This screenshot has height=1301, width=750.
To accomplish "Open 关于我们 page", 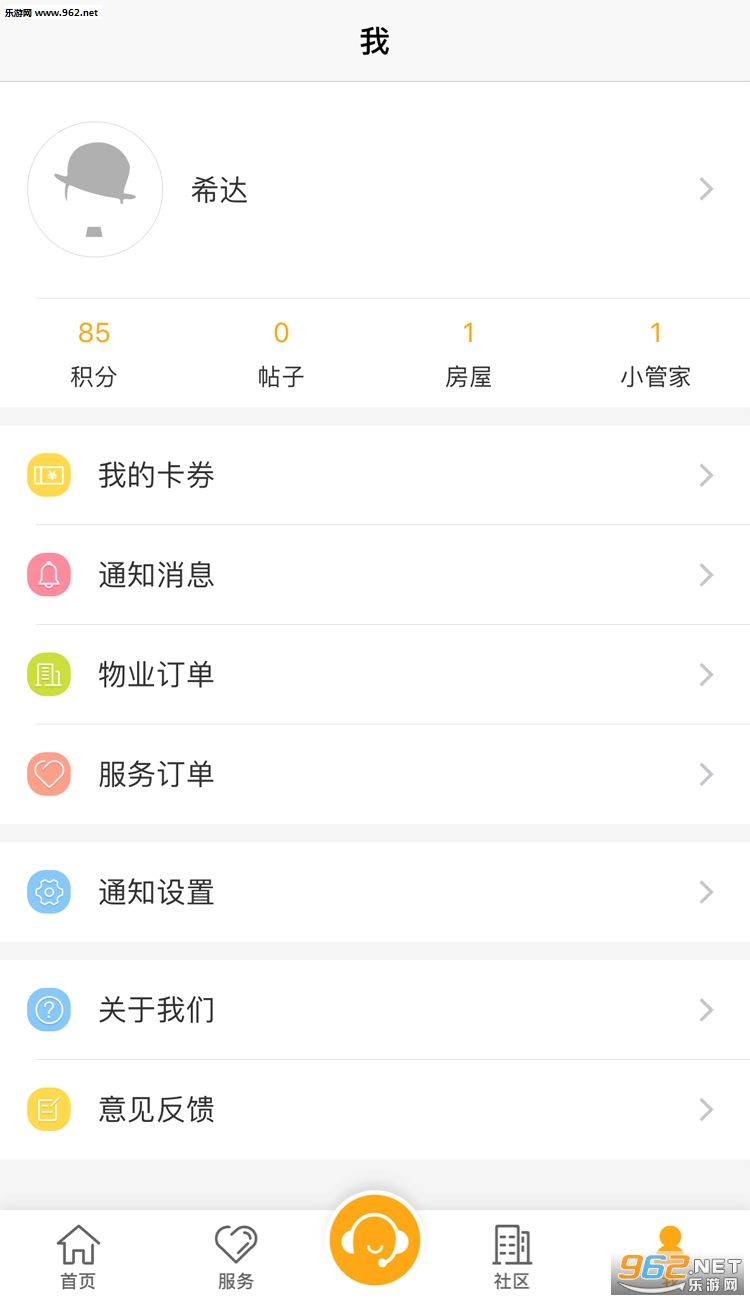I will click(x=375, y=1010).
